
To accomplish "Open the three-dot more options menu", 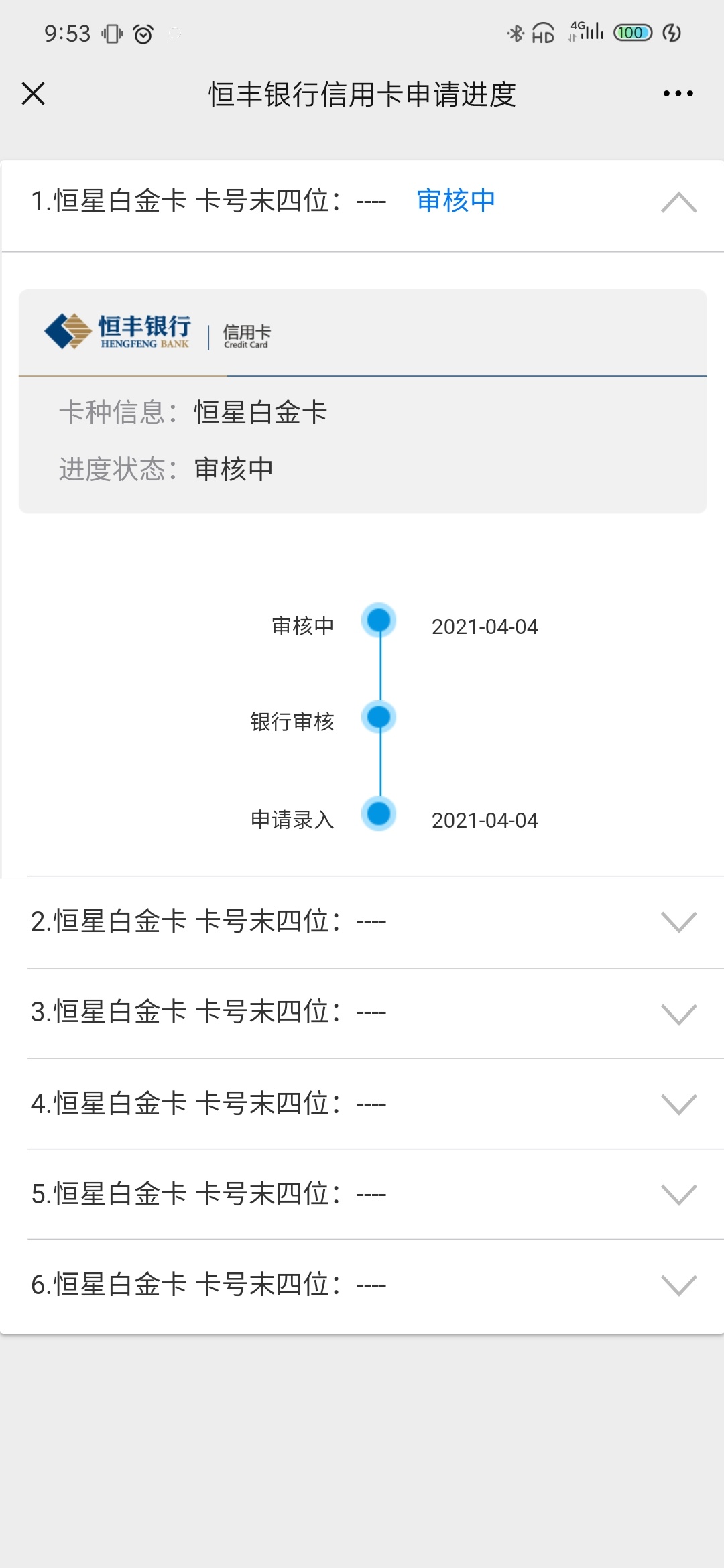I will coord(678,94).
